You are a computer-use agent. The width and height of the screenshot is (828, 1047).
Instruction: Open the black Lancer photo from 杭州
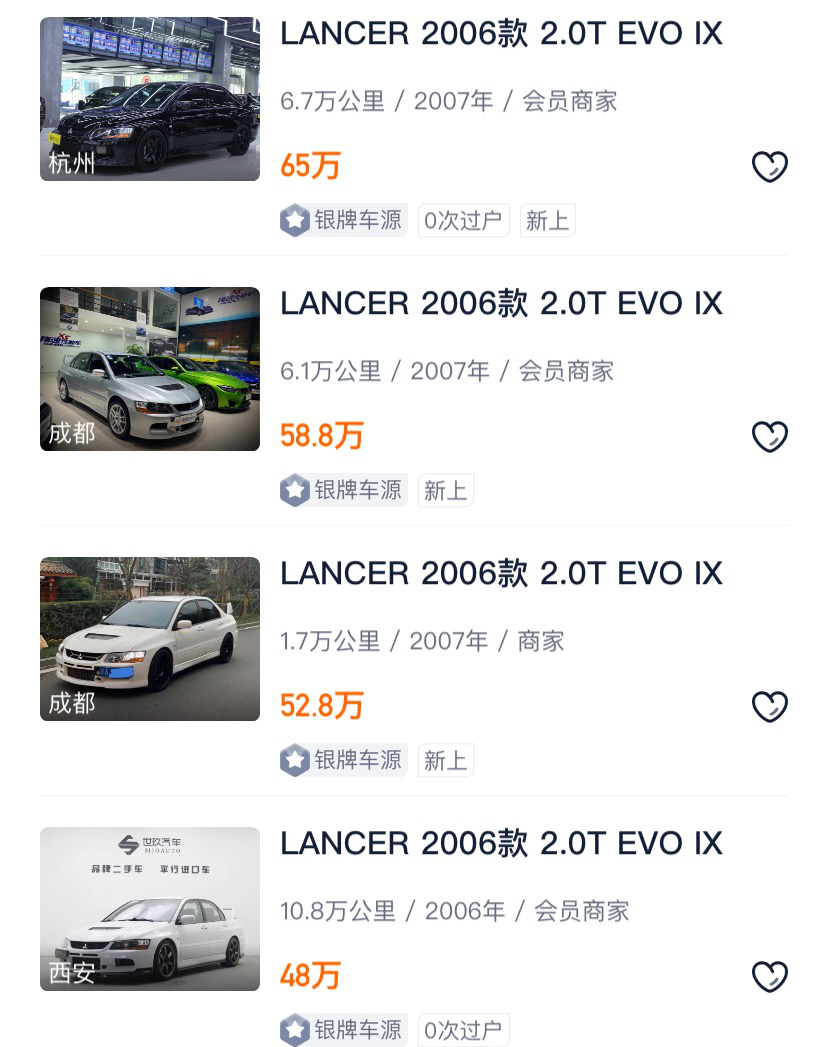point(150,99)
